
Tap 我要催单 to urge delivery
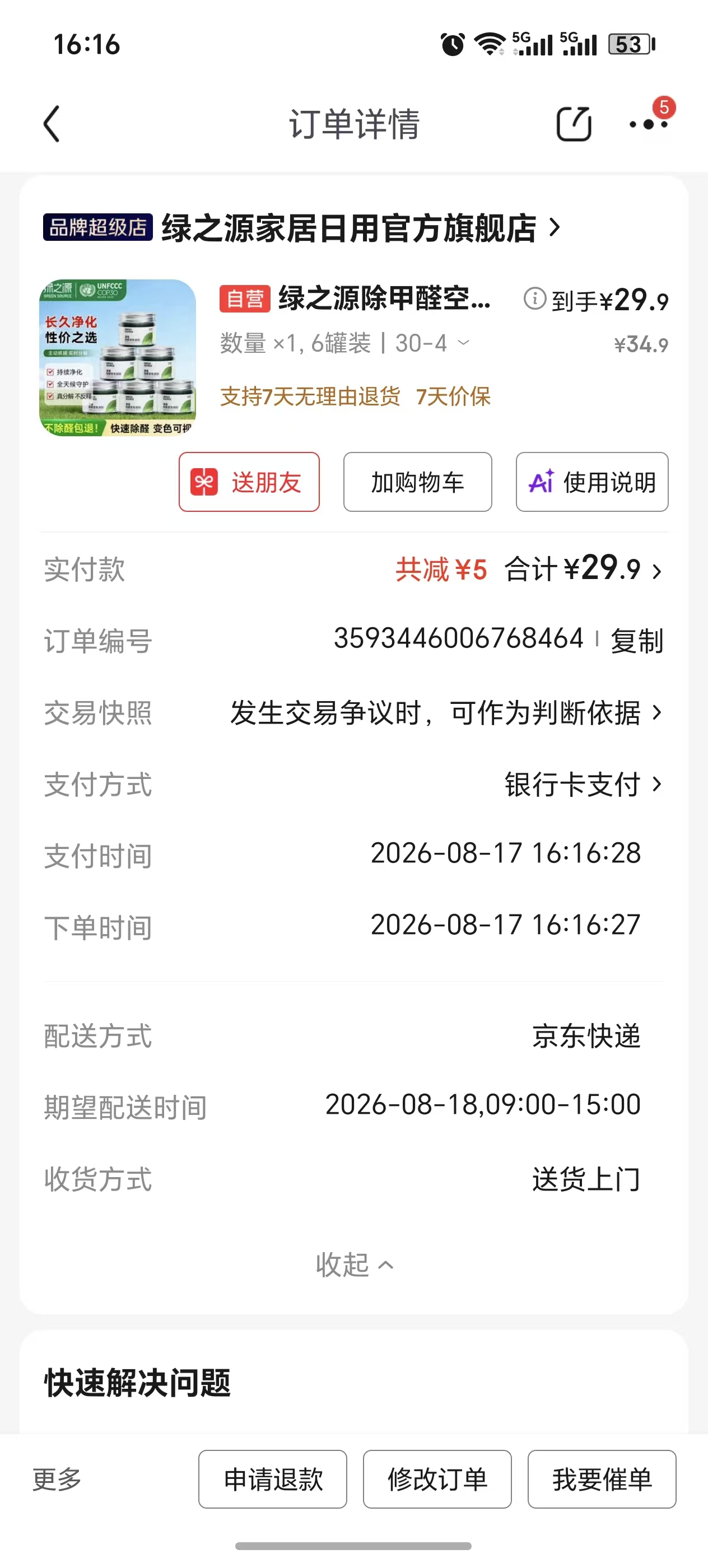pos(602,1479)
